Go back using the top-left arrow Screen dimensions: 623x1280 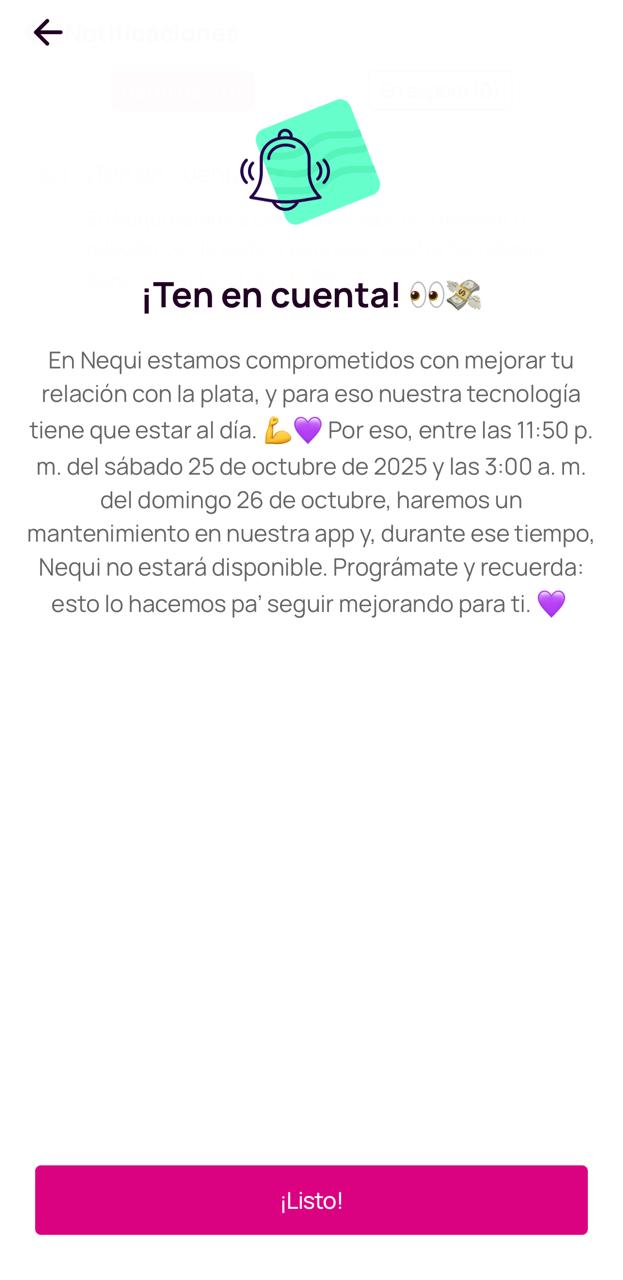(x=47, y=32)
